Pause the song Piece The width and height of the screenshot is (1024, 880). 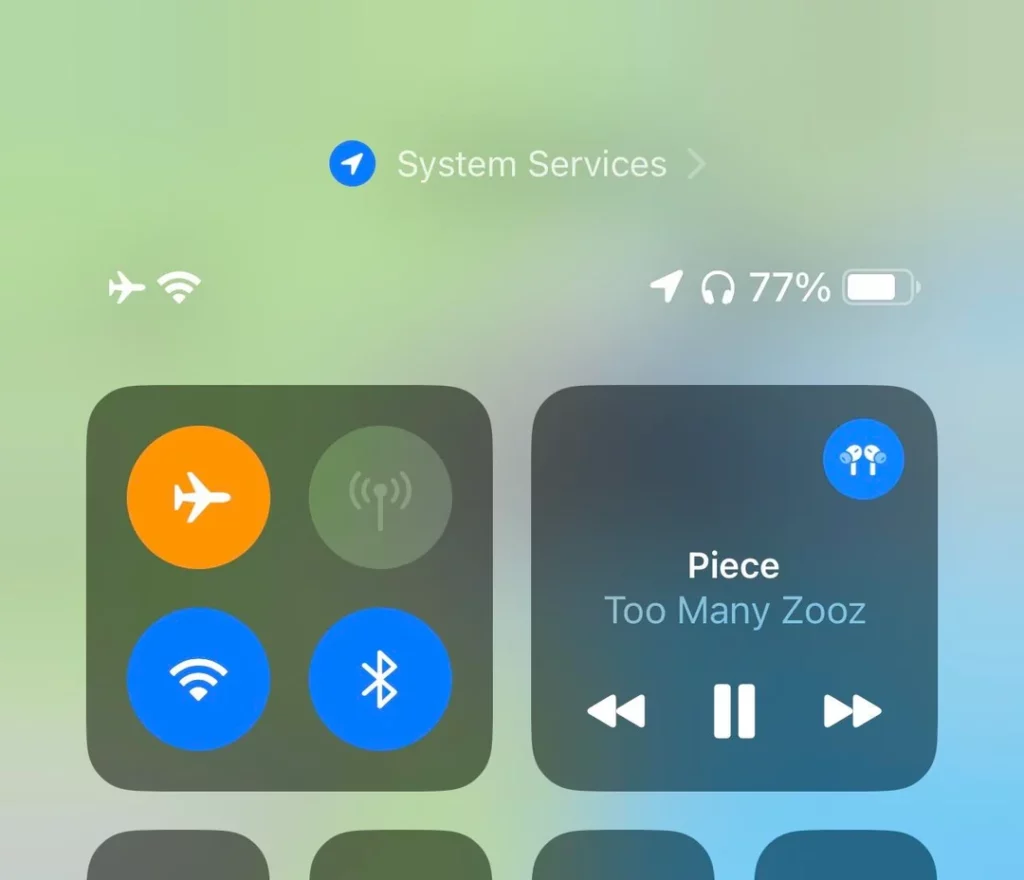pyautogui.click(x=734, y=712)
